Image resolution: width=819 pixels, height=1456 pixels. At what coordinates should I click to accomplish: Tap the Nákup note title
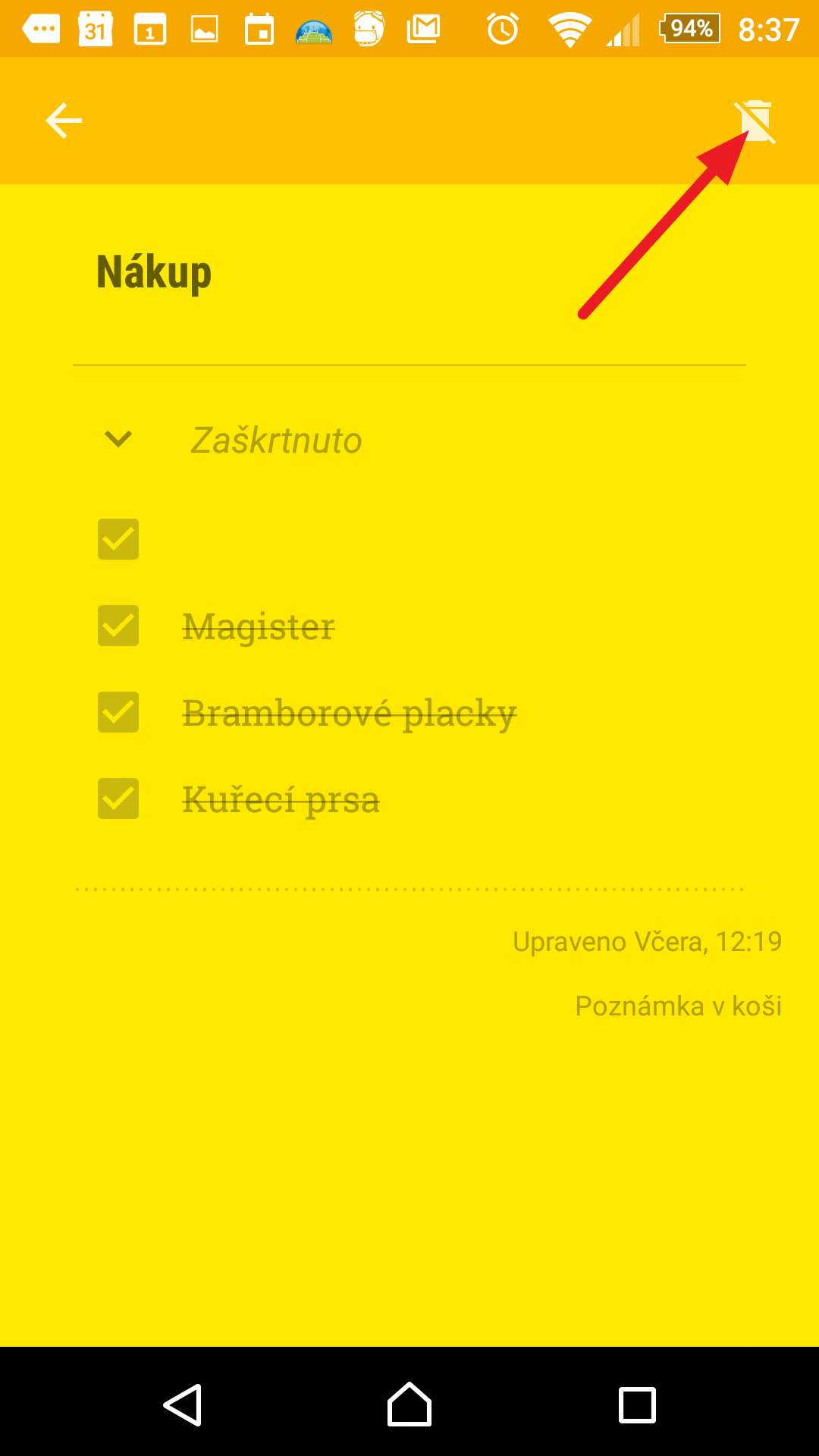coord(154,273)
